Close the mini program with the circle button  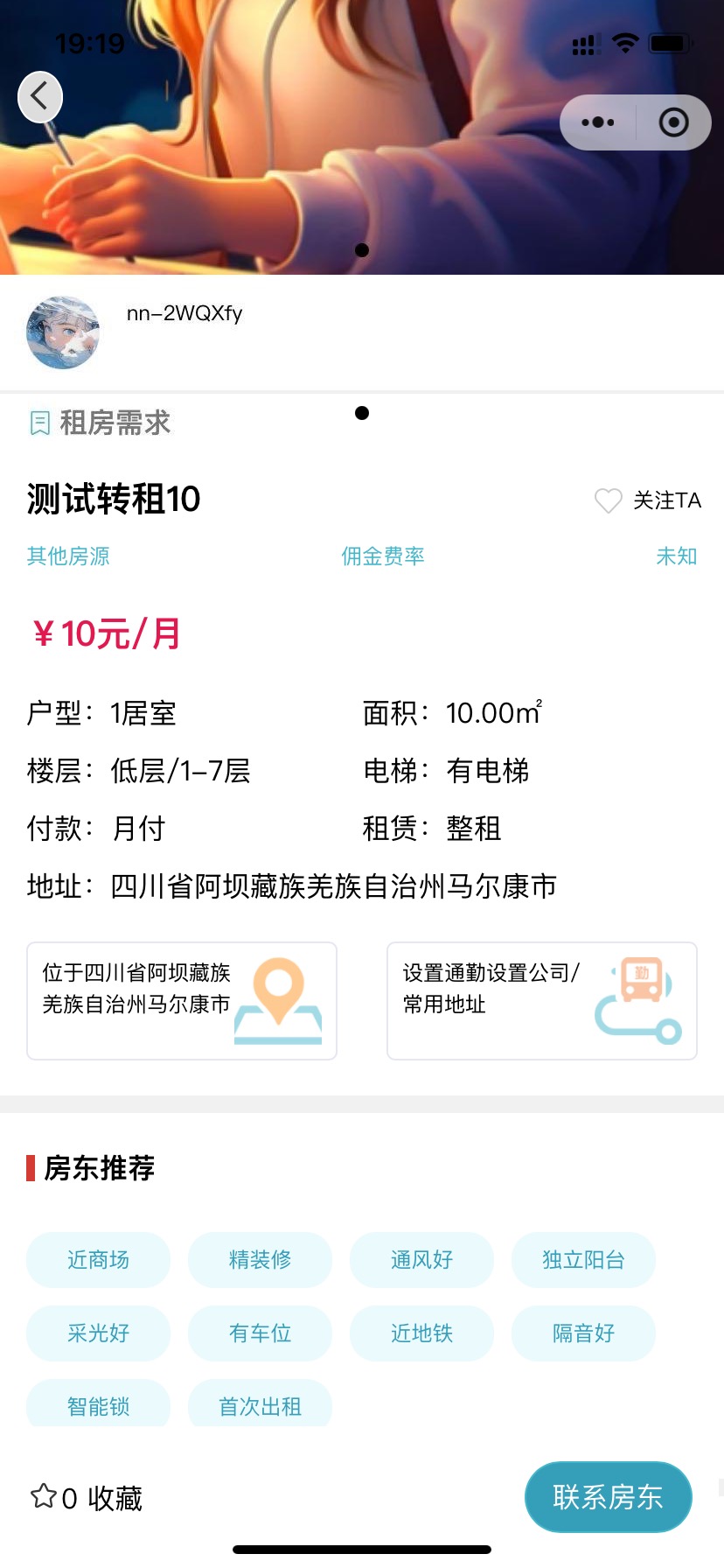tap(673, 122)
